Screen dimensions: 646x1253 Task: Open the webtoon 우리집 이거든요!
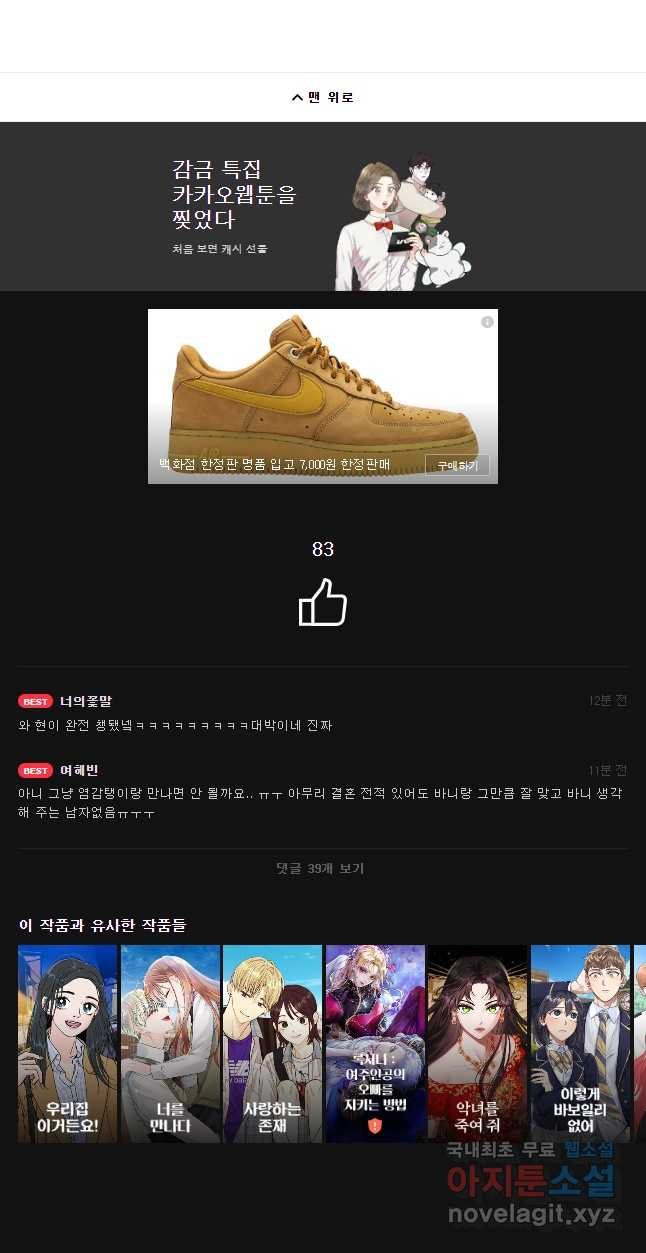67,1043
